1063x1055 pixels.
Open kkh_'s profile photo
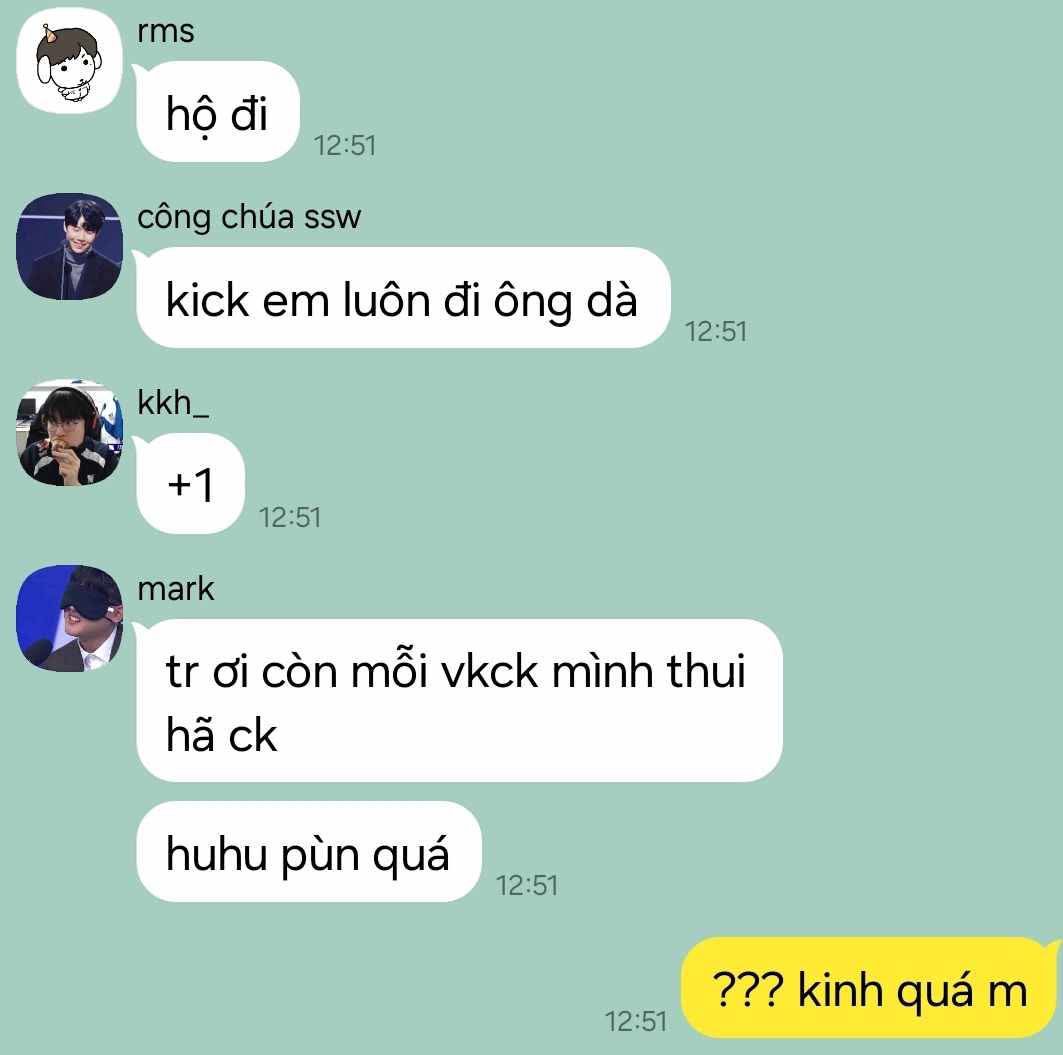[x=69, y=432]
